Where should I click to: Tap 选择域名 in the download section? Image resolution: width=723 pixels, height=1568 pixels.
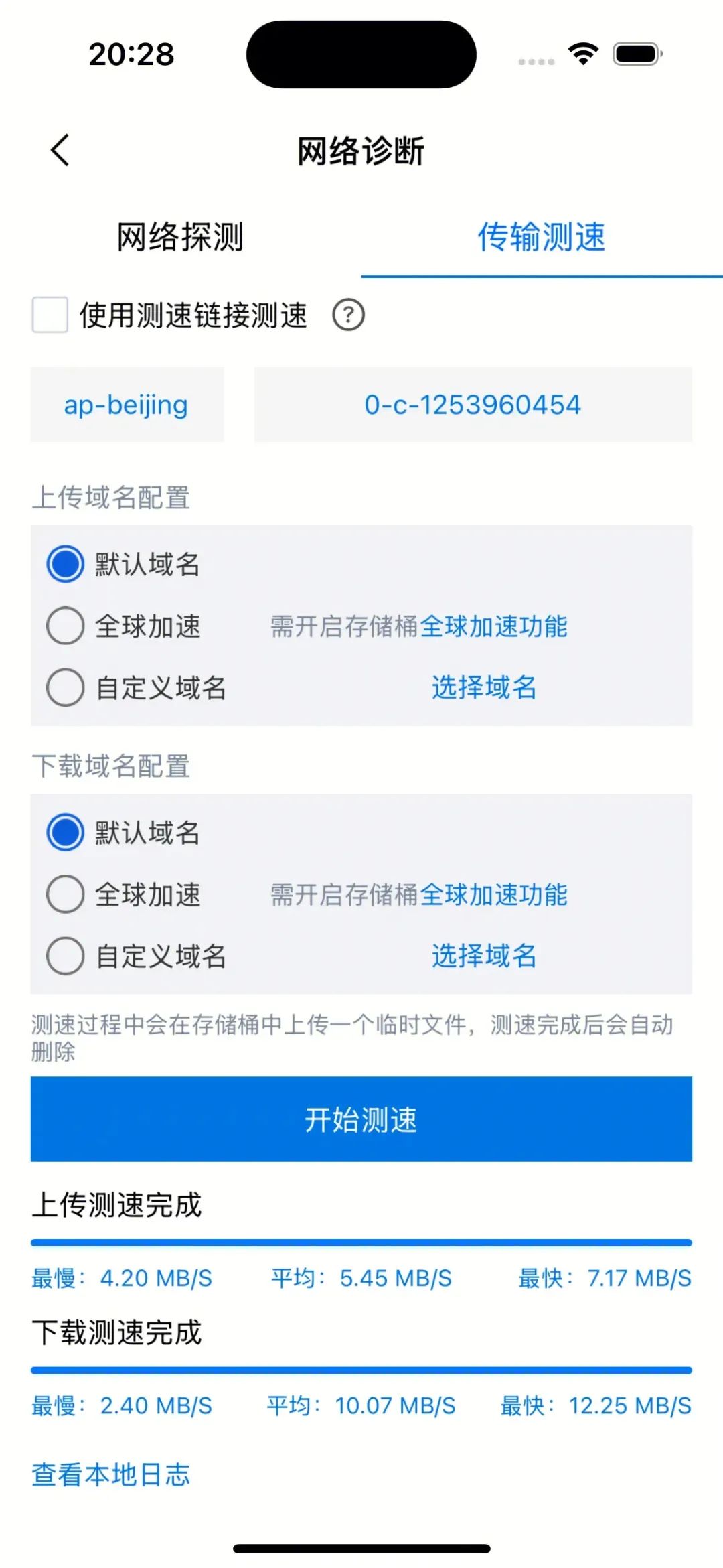[x=484, y=956]
